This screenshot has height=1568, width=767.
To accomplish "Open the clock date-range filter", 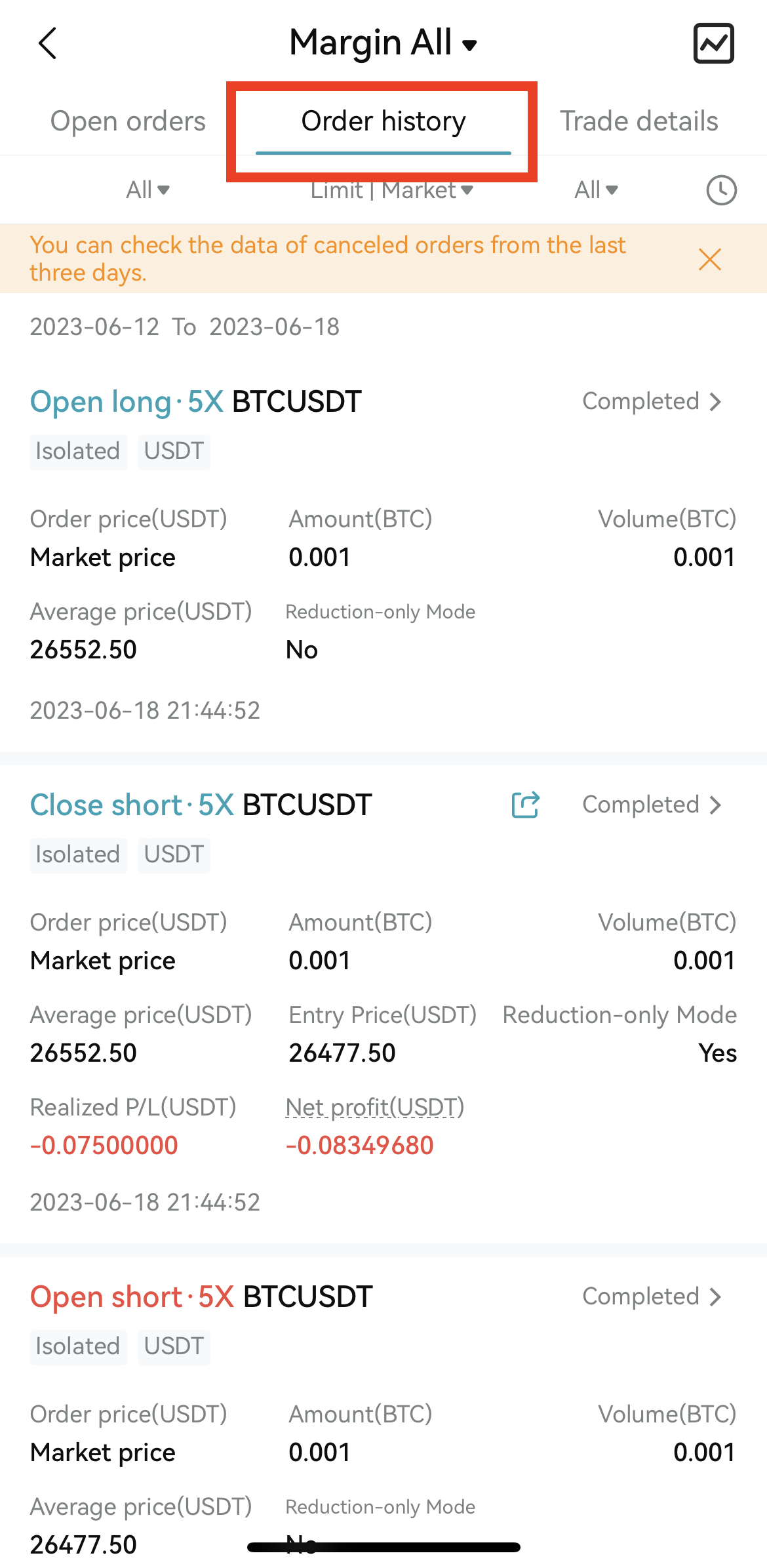I will point(721,190).
